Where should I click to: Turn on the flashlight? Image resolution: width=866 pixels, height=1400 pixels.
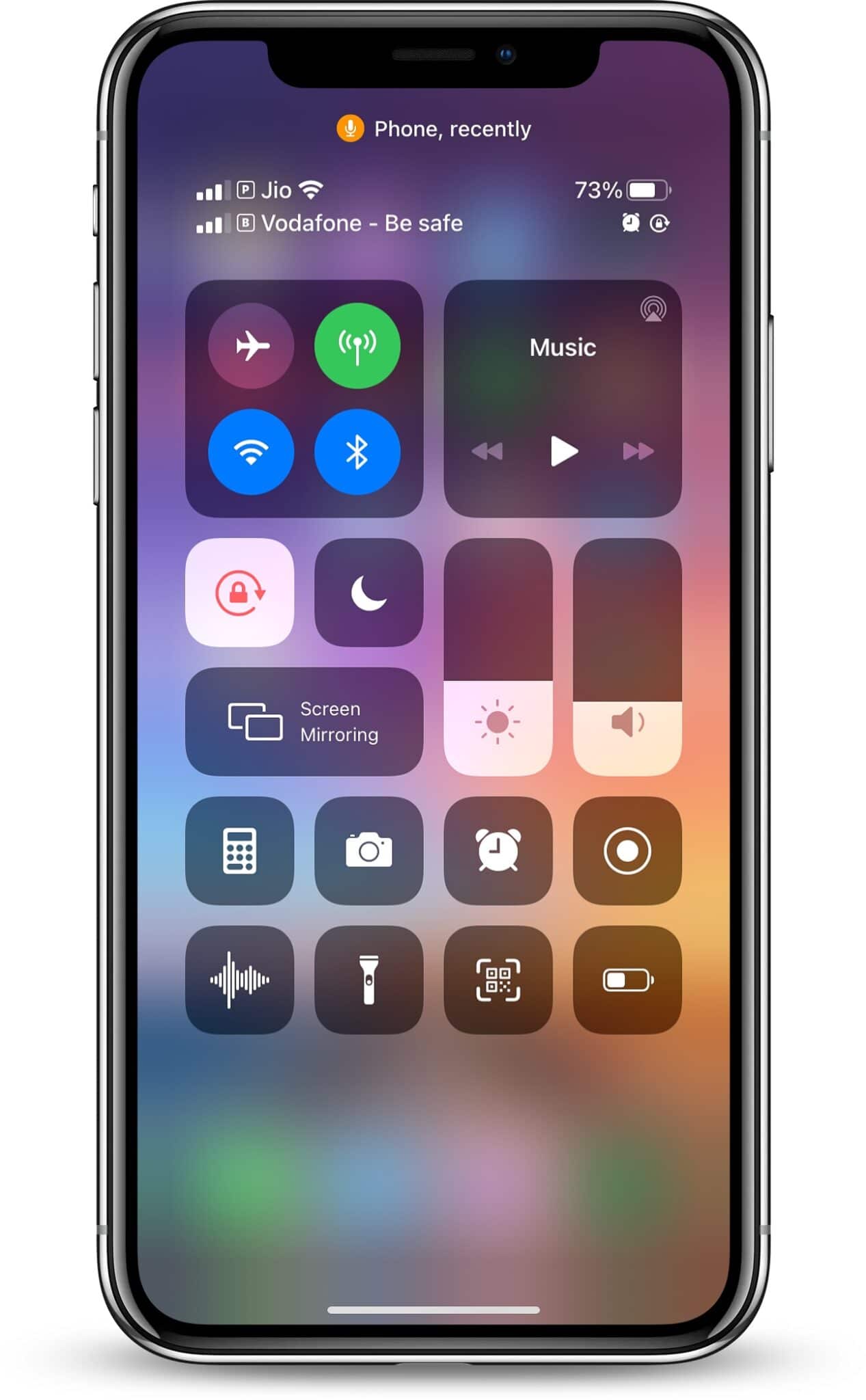point(368,980)
